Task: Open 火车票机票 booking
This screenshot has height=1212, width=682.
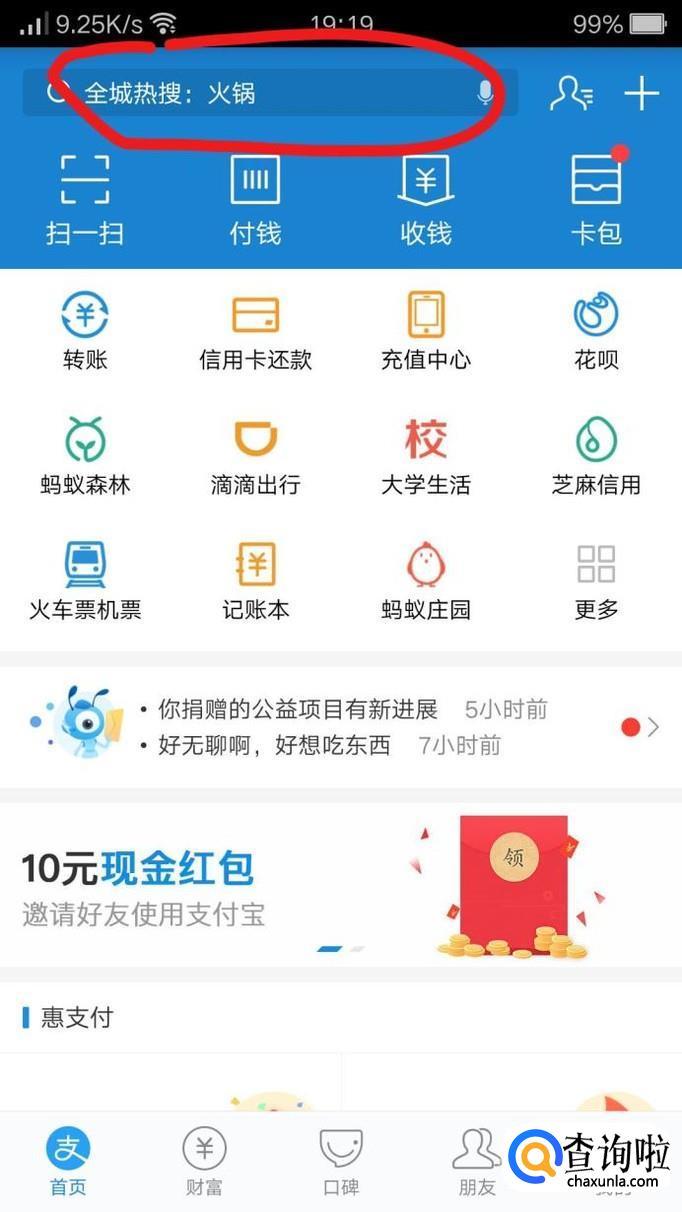Action: click(x=85, y=582)
